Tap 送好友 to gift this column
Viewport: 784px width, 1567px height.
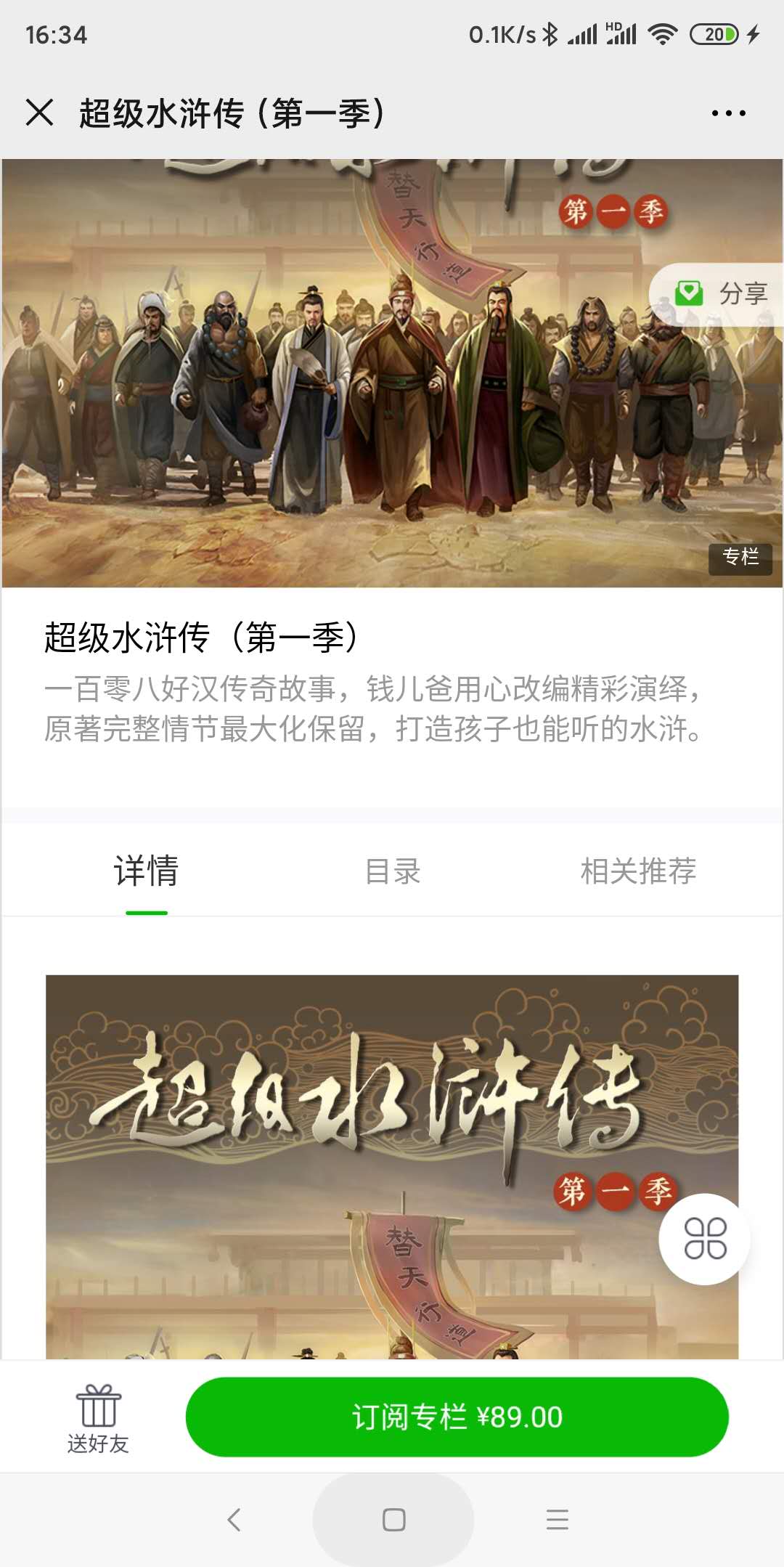98,1418
